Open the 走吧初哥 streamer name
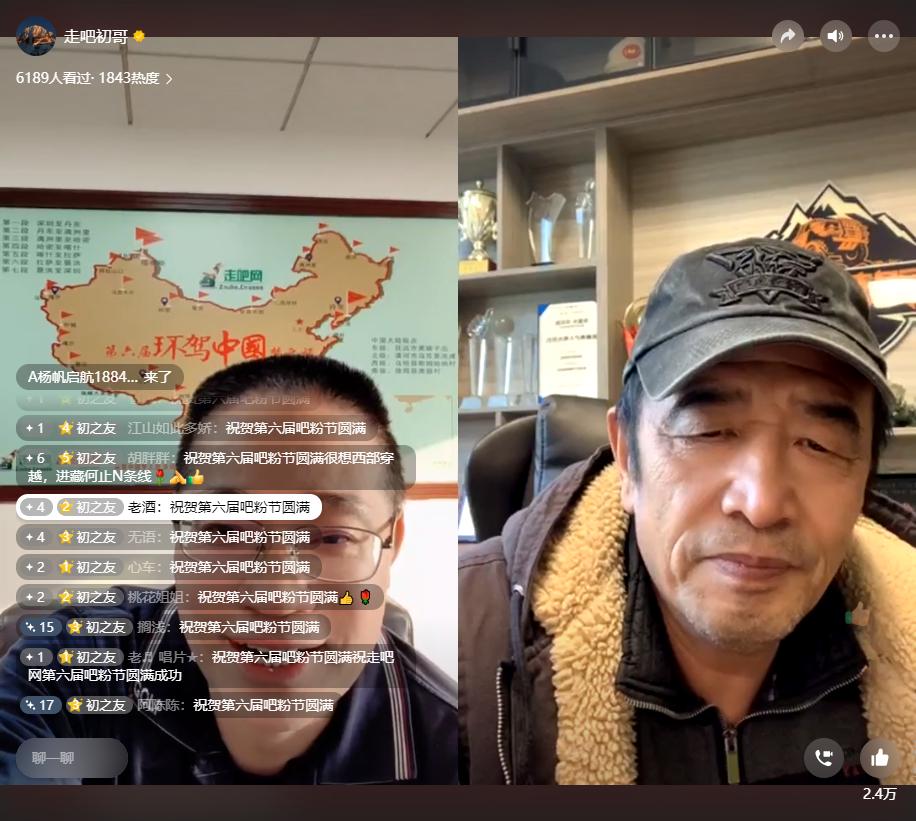Viewport: 916px width, 821px height. tap(96, 36)
